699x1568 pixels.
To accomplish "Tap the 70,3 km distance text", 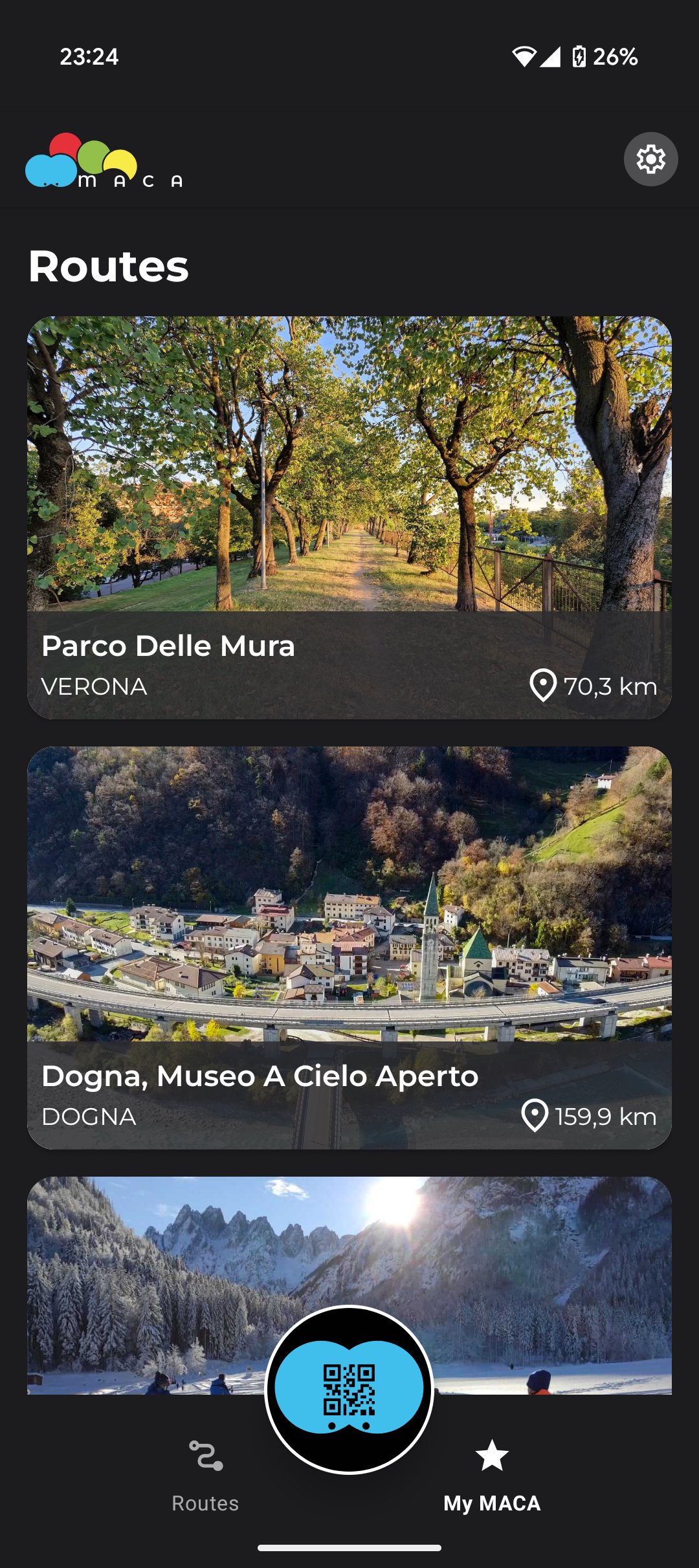I will click(x=608, y=688).
